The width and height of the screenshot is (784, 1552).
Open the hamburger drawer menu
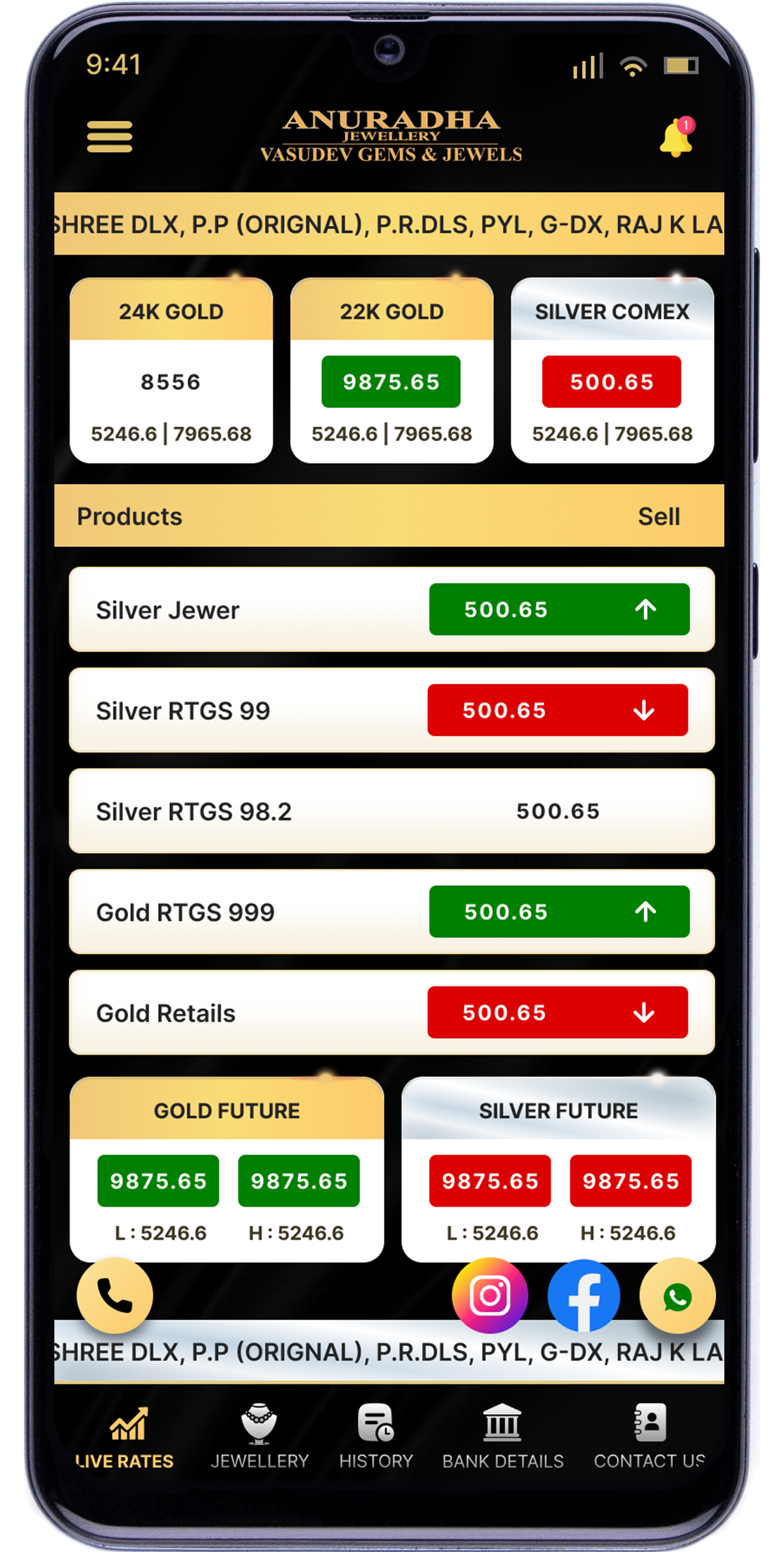(110, 136)
